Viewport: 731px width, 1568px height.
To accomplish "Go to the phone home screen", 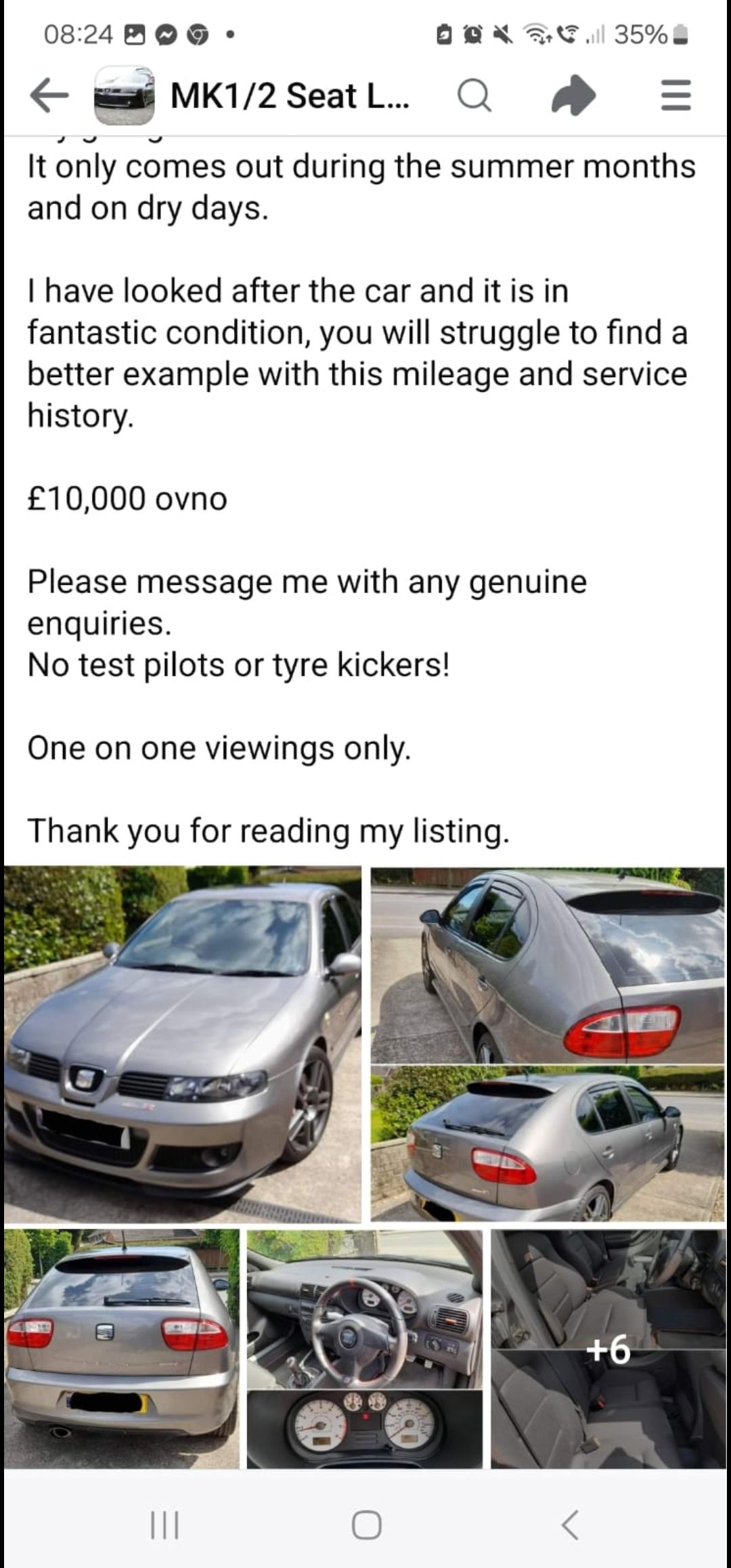I will pyautogui.click(x=366, y=1525).
